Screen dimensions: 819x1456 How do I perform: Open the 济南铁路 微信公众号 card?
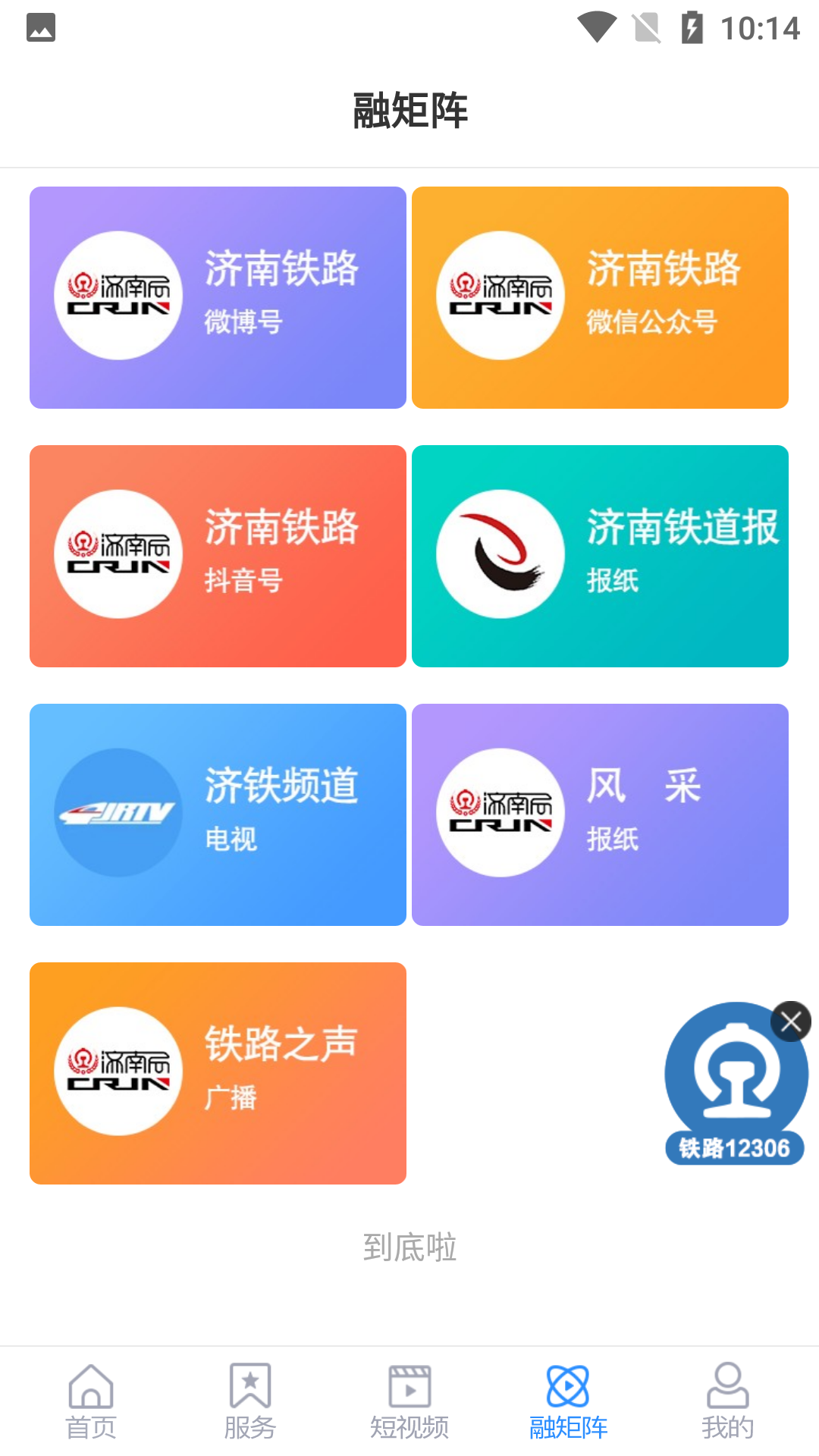(601, 297)
